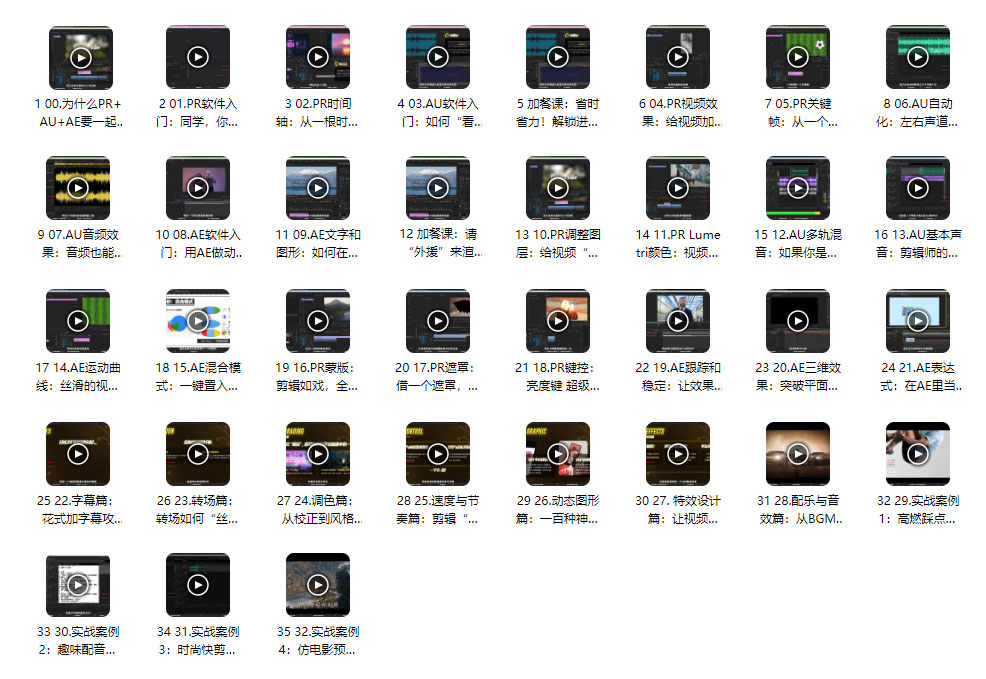Play video 07 AU音频效果
Screen dimensions: 986x679
click(78, 189)
